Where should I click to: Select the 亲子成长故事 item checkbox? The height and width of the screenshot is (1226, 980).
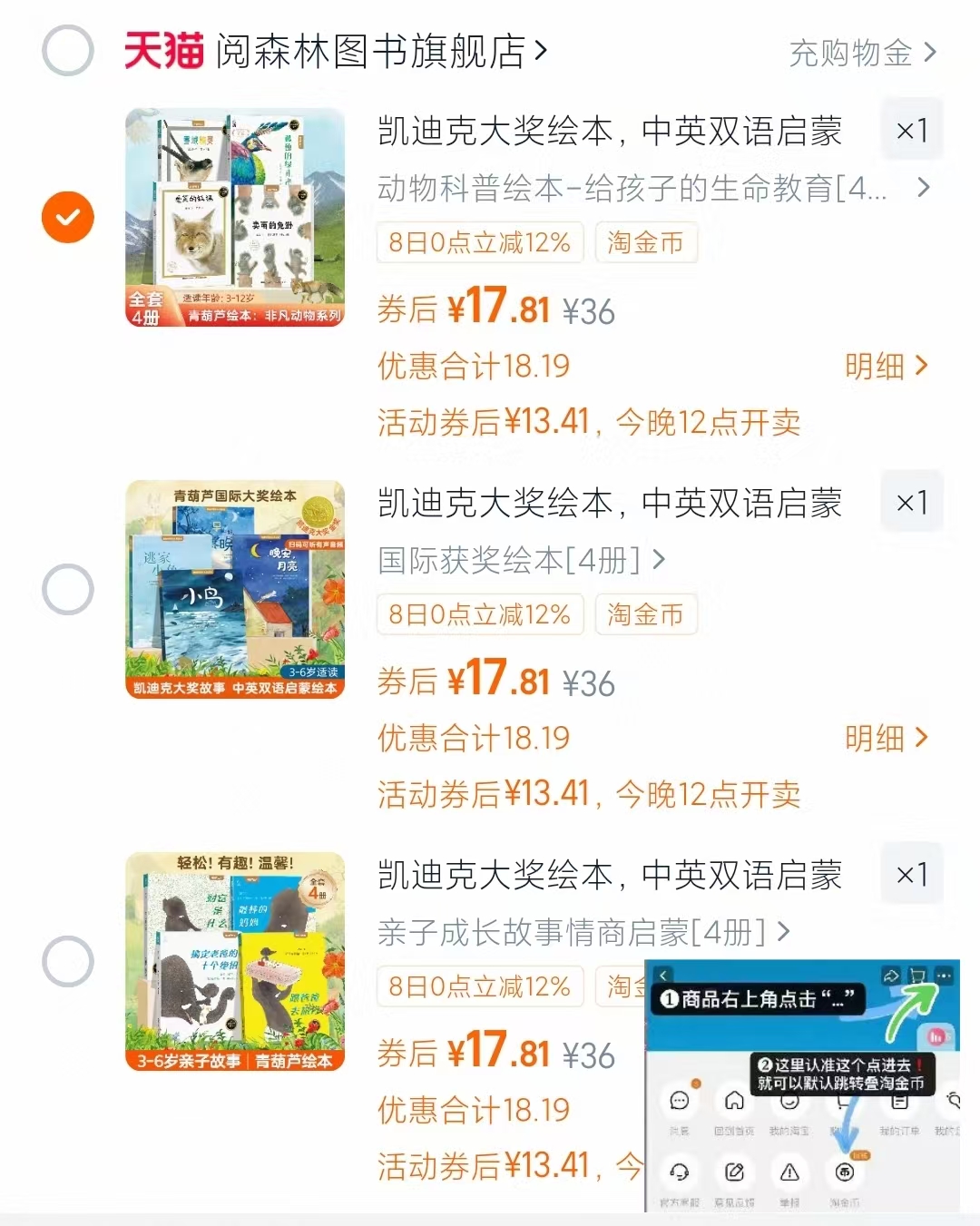[66, 961]
